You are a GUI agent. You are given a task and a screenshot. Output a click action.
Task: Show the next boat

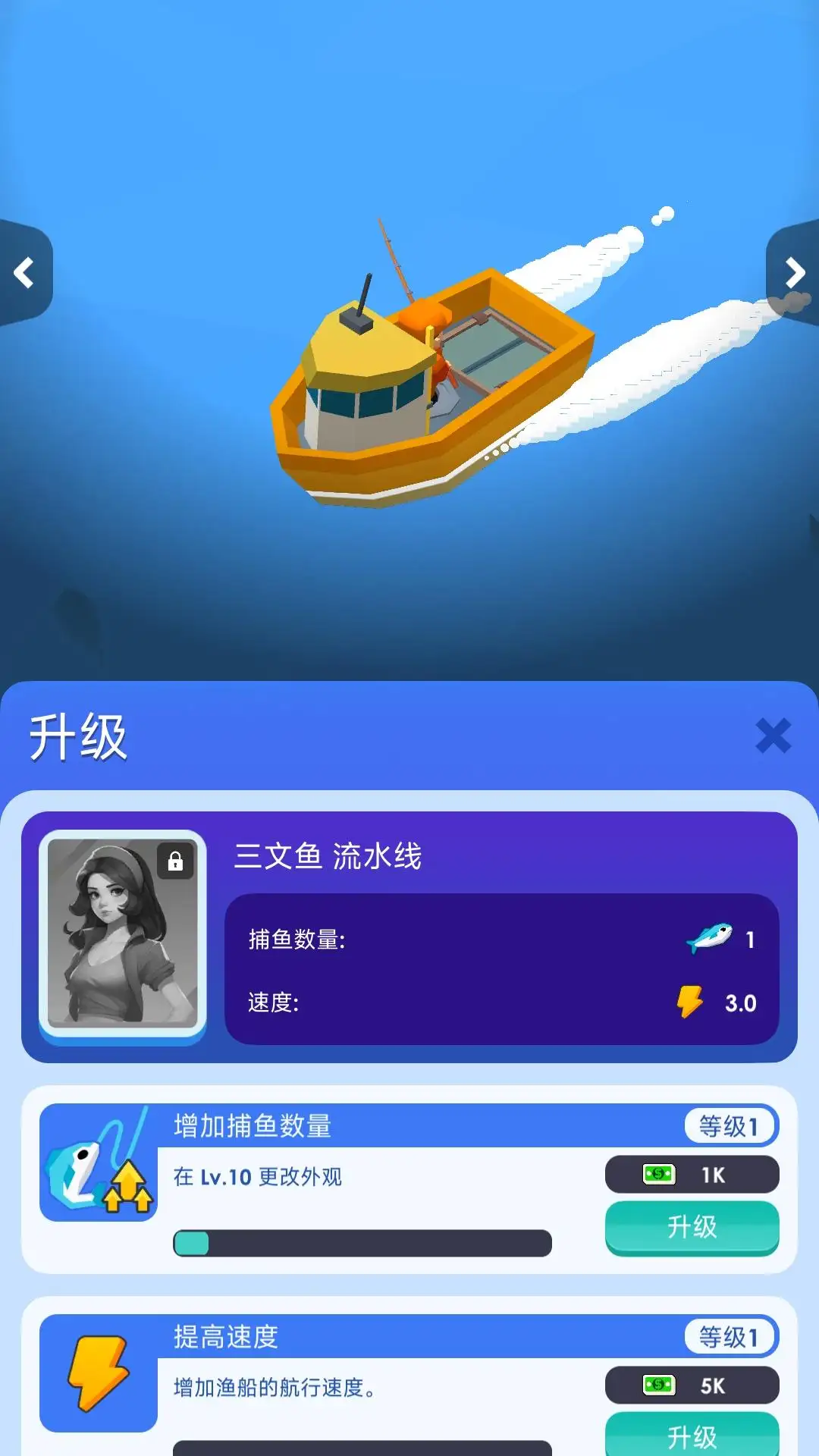[x=794, y=273]
